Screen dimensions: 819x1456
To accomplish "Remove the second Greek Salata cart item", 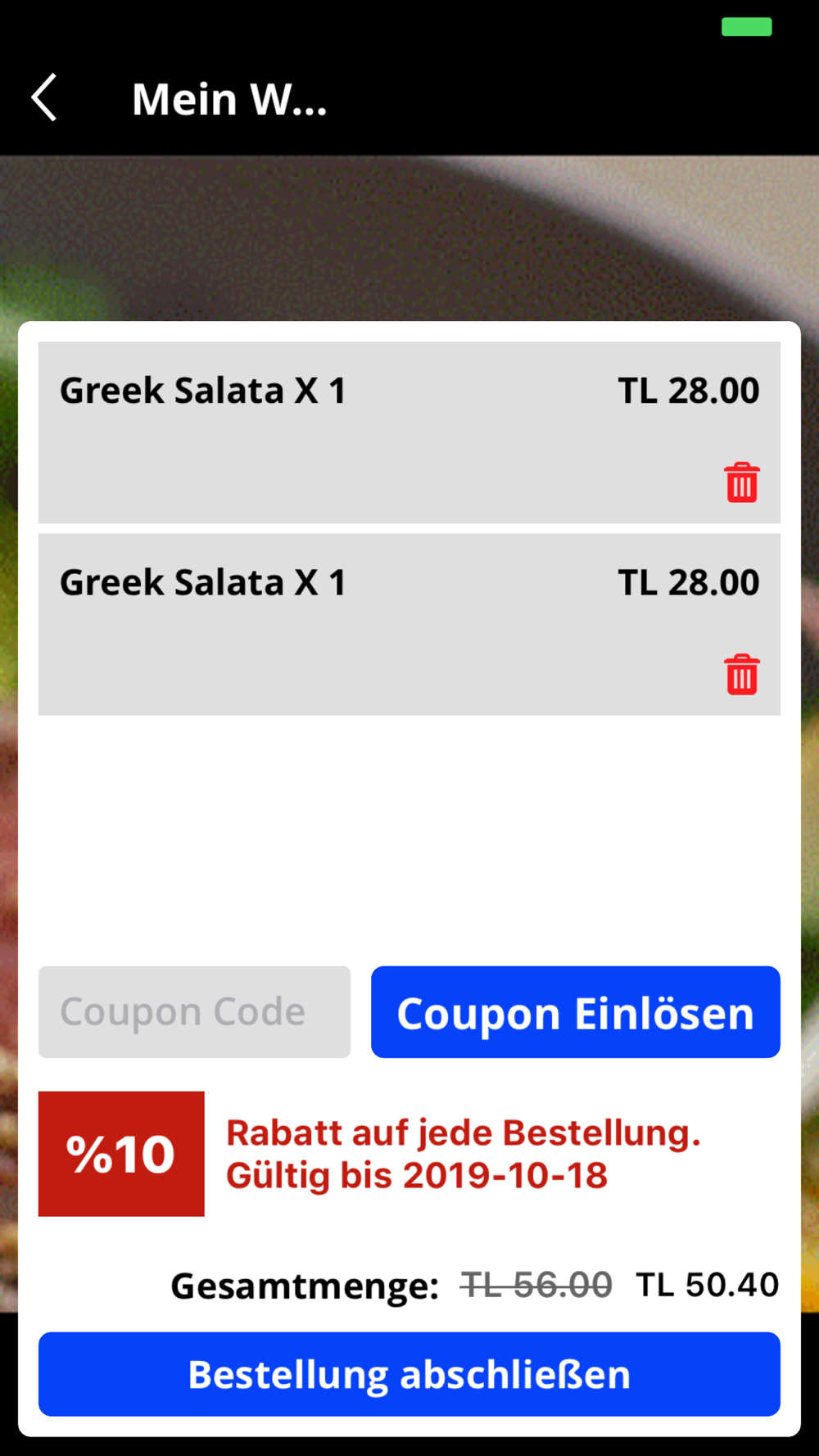I will [741, 675].
